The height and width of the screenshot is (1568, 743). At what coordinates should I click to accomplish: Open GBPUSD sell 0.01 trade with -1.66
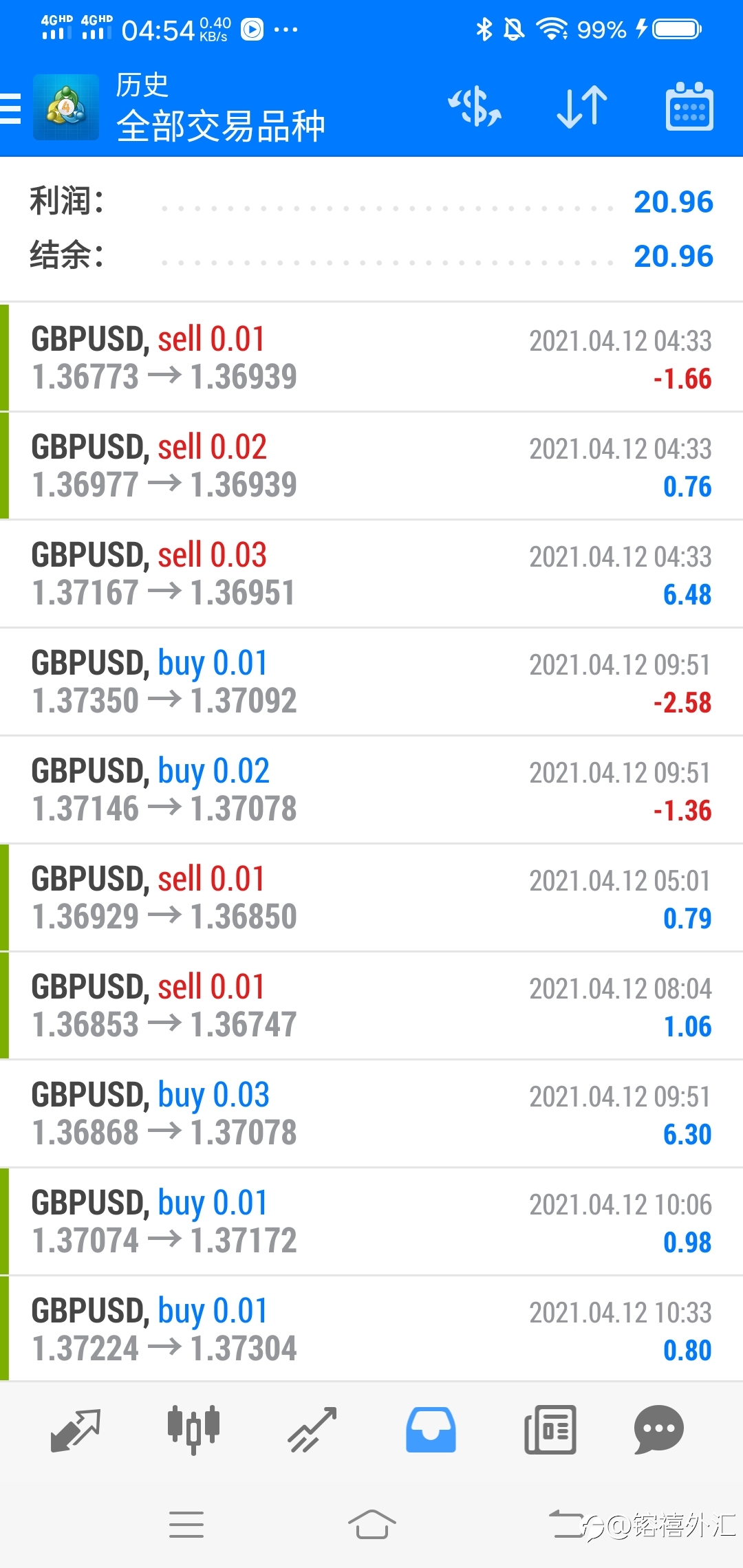pyautogui.click(x=371, y=358)
